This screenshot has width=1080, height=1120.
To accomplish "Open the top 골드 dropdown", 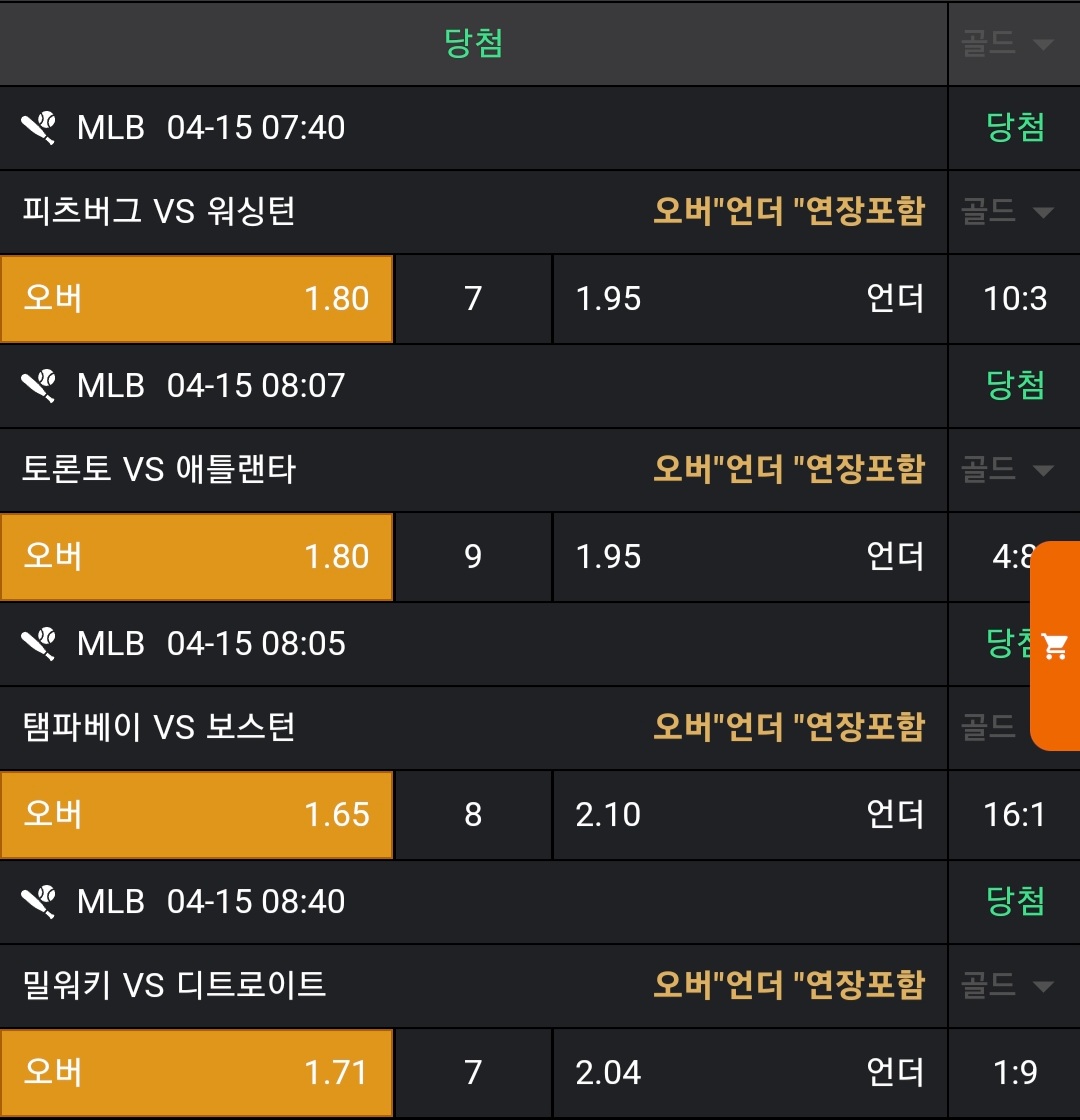I will pyautogui.click(x=1008, y=44).
